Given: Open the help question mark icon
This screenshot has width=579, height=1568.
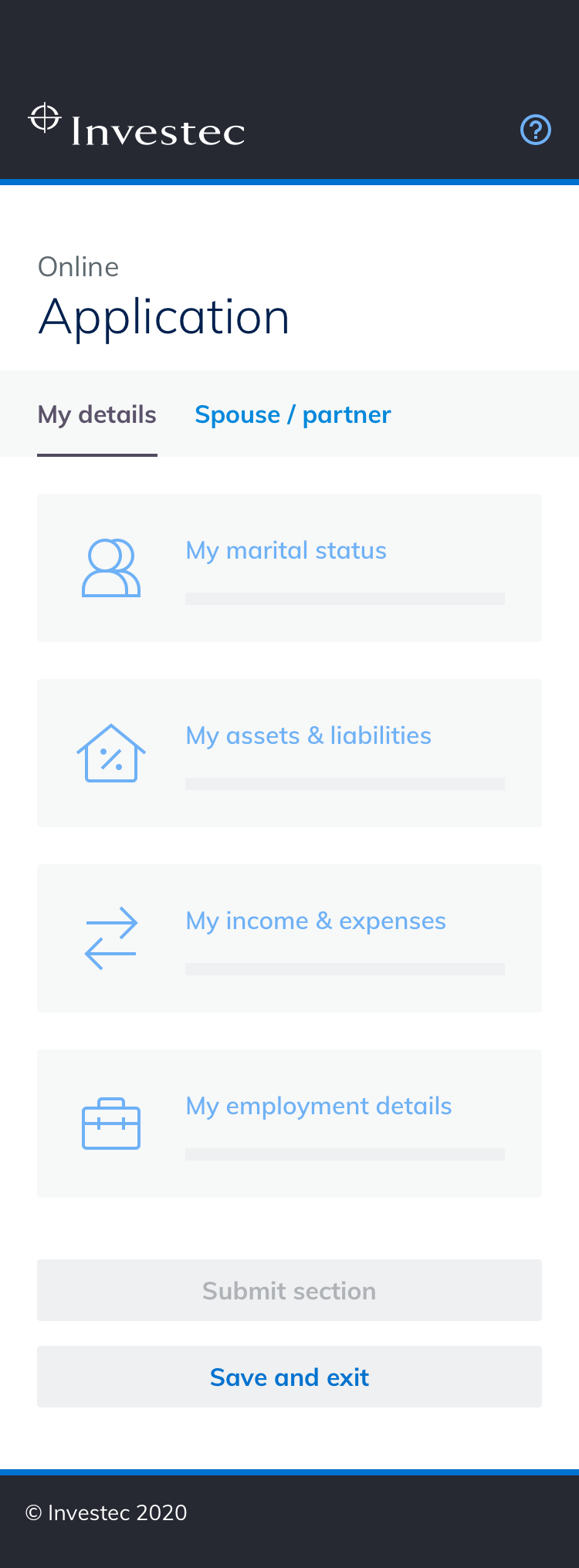Looking at the screenshot, I should (536, 130).
